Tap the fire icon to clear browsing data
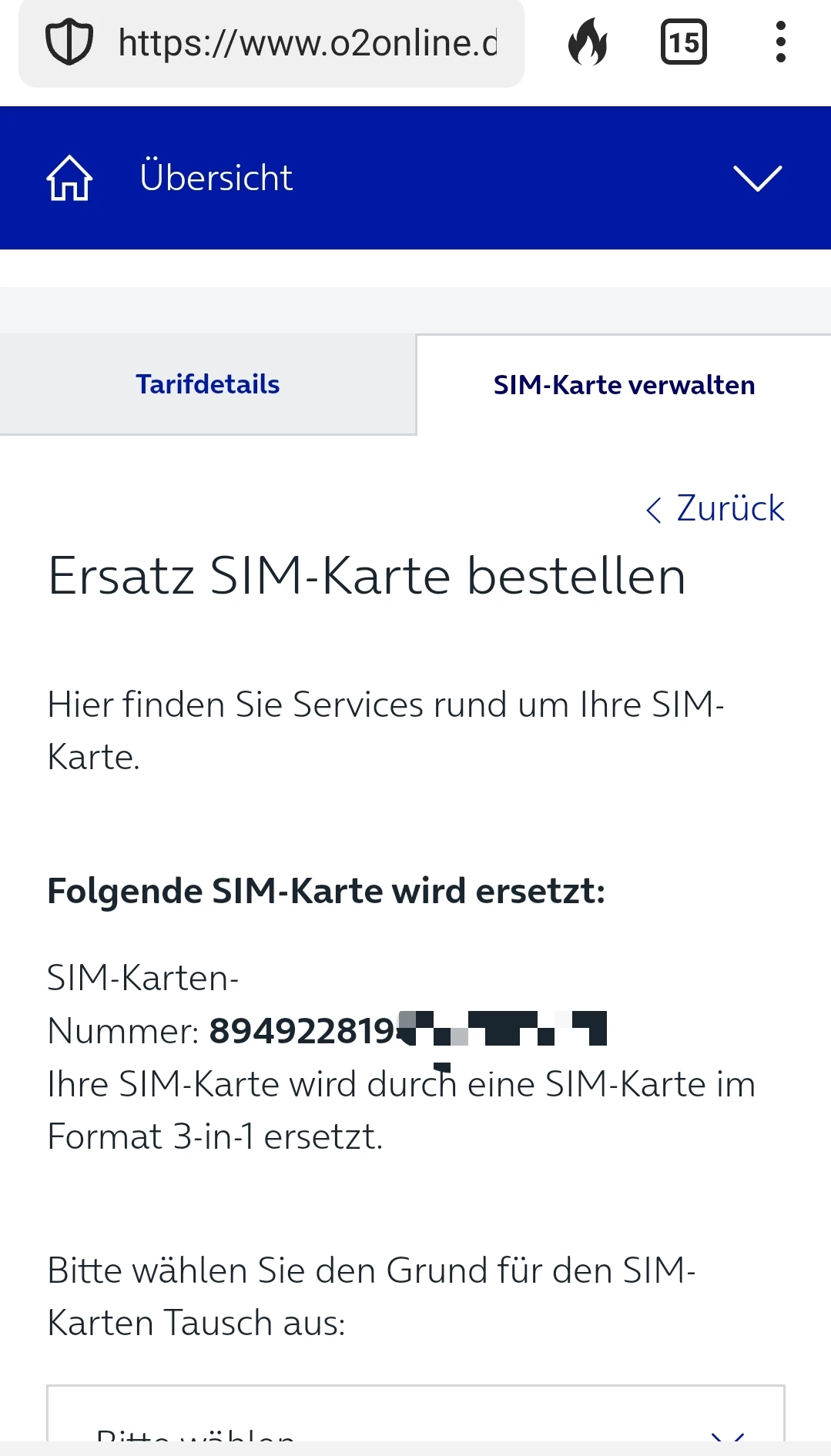 tap(588, 42)
